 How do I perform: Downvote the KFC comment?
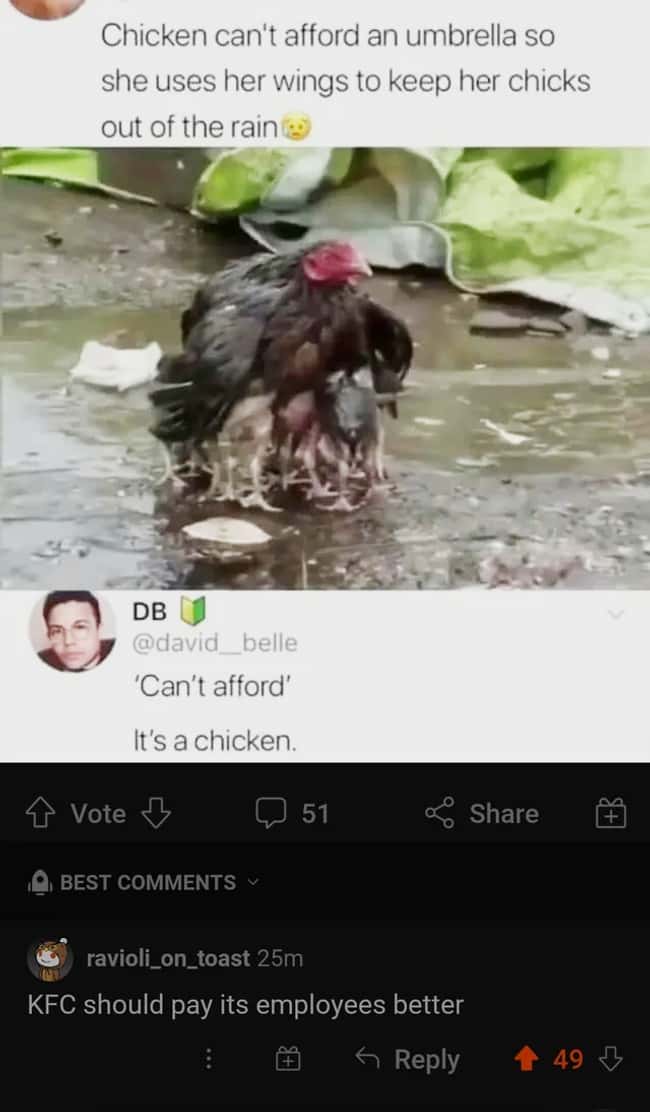(611, 1060)
